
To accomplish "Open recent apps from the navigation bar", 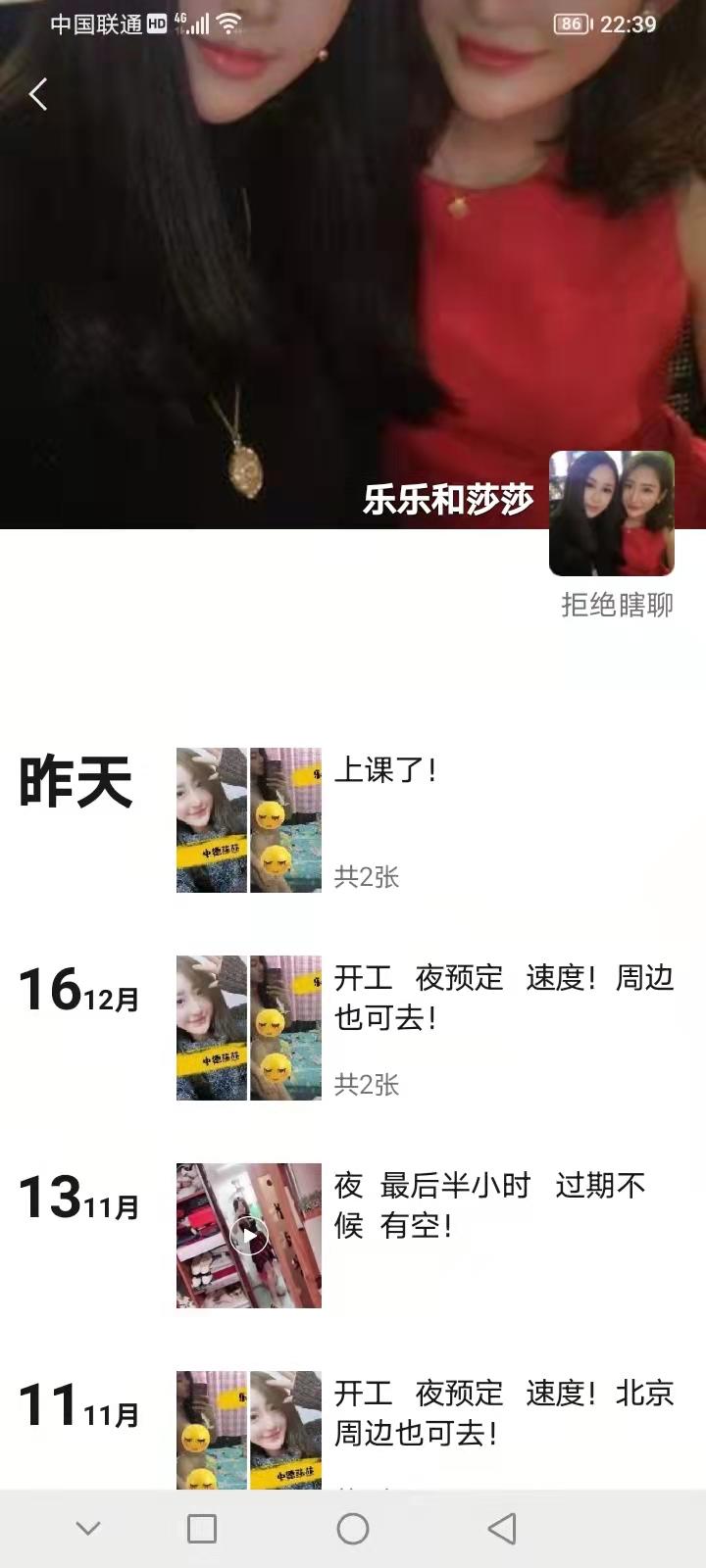I will [202, 1529].
